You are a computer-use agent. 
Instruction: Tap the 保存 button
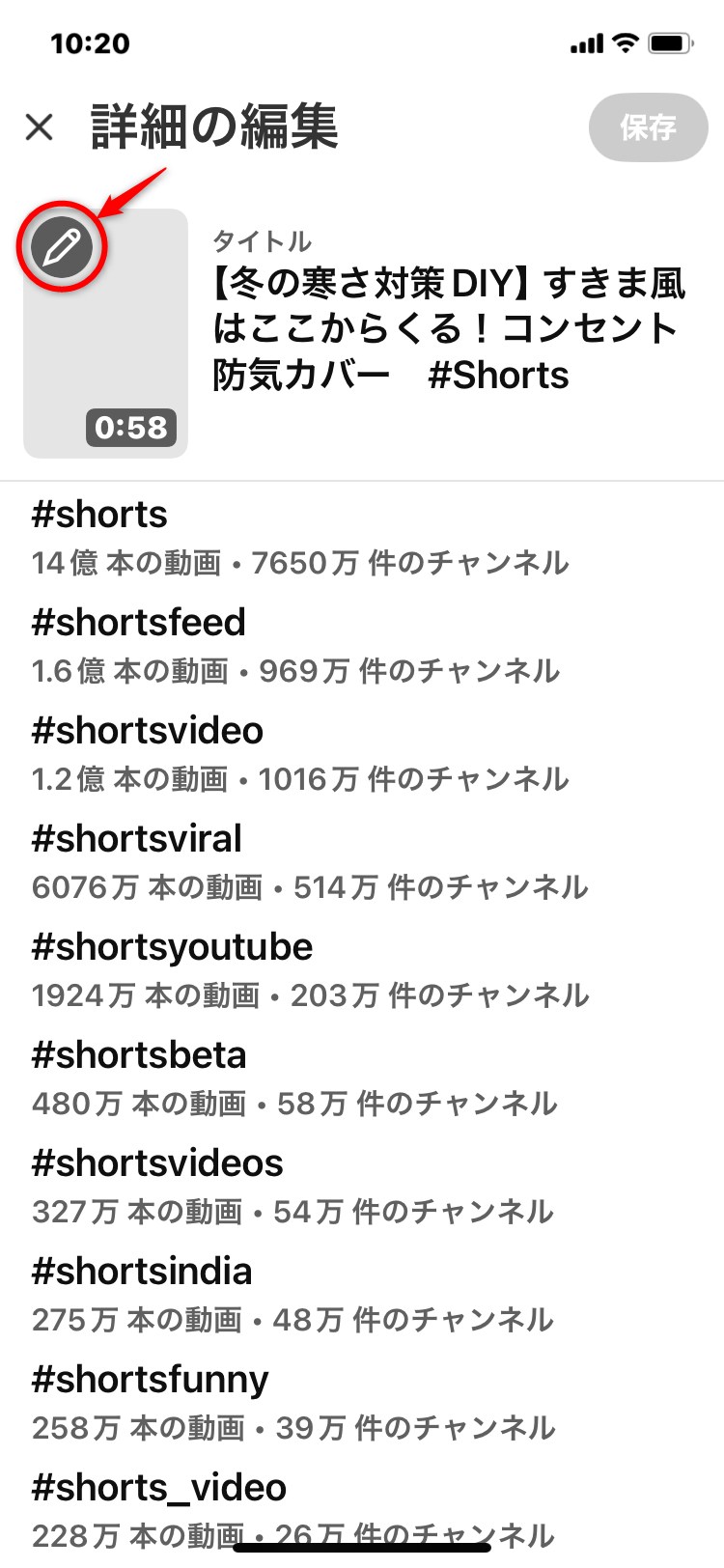[648, 127]
